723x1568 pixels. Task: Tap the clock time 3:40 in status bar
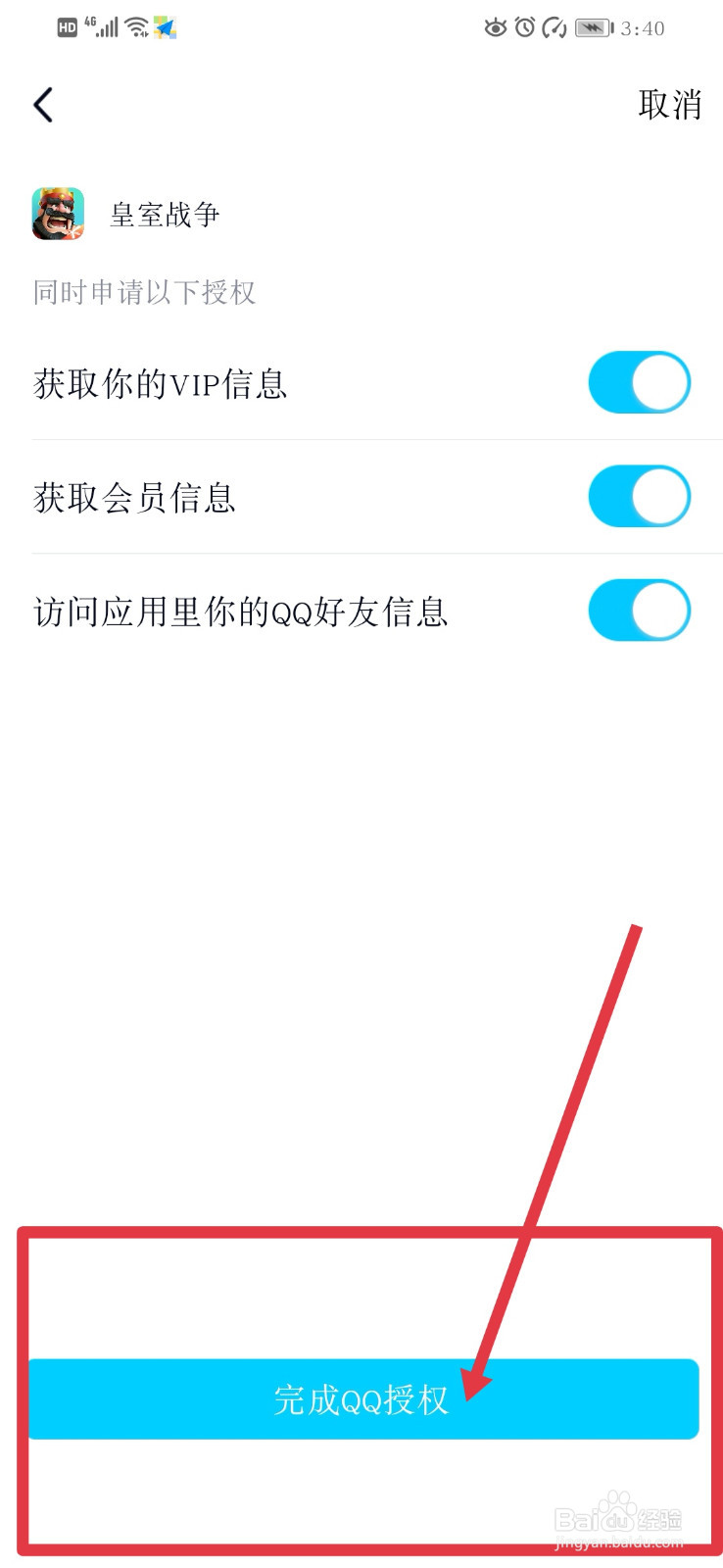pos(644,28)
